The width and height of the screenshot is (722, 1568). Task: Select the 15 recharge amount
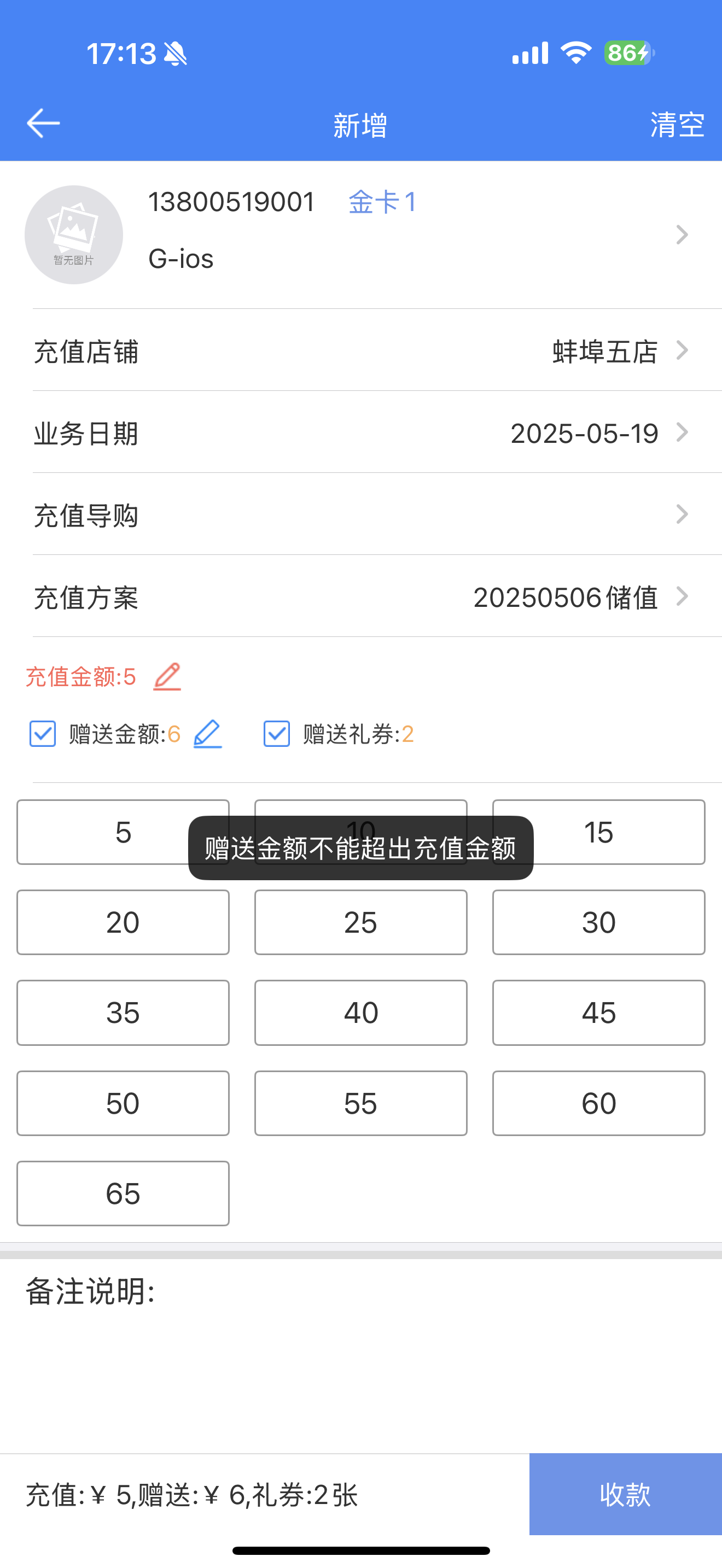click(598, 832)
